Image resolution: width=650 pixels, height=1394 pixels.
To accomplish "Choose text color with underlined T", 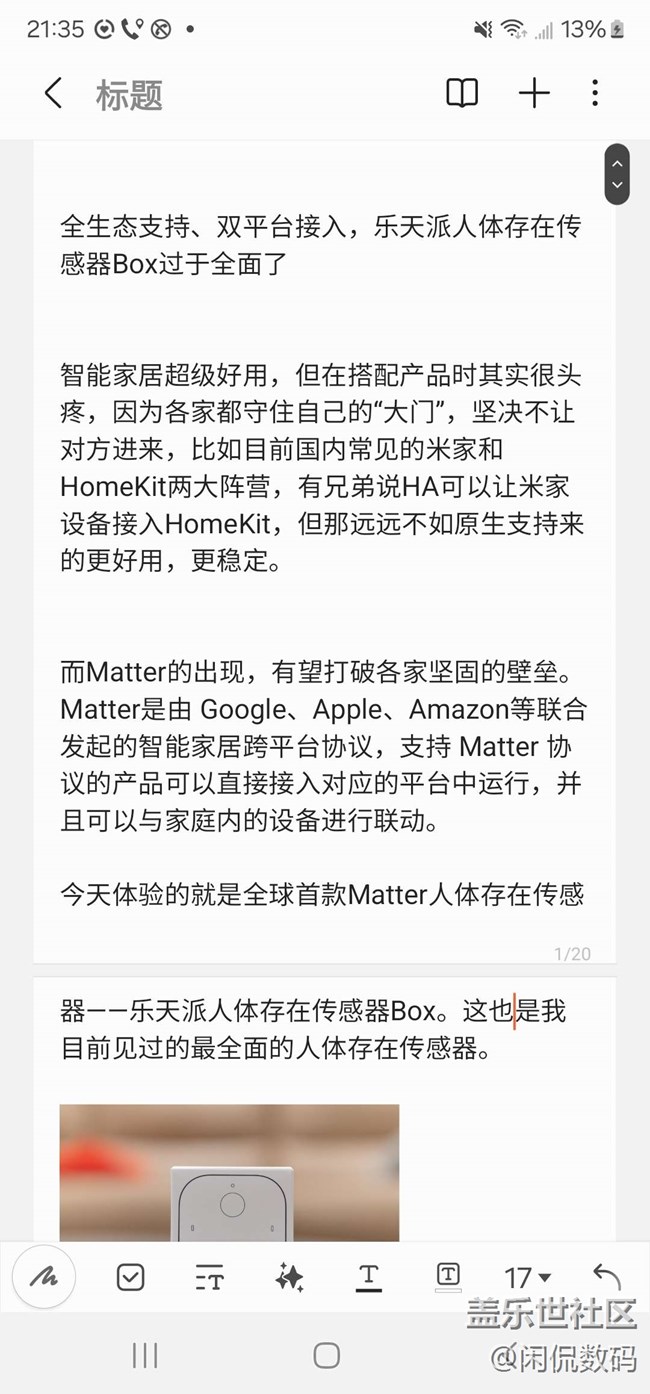I will click(x=369, y=1277).
